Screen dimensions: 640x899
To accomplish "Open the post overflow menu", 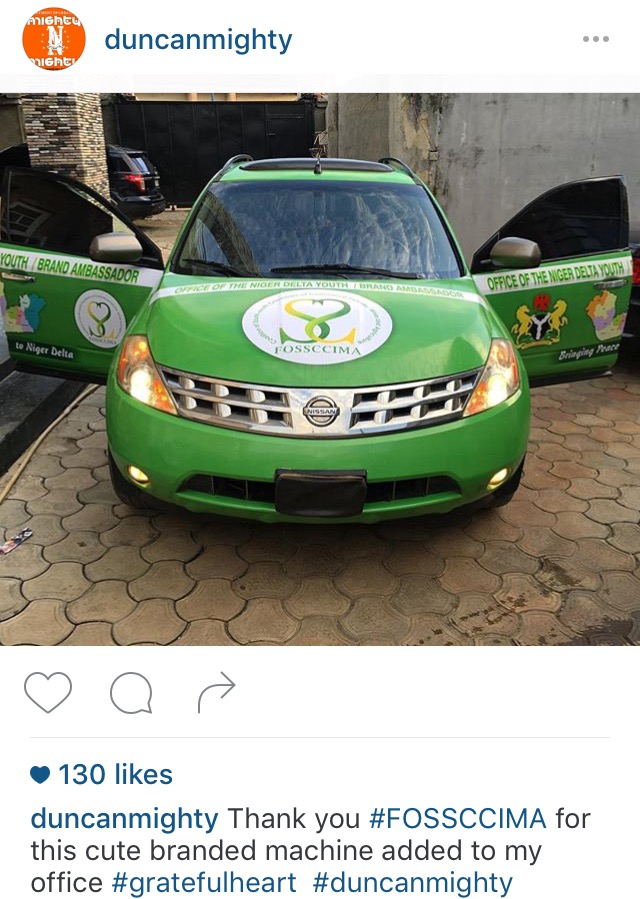I will [595, 39].
